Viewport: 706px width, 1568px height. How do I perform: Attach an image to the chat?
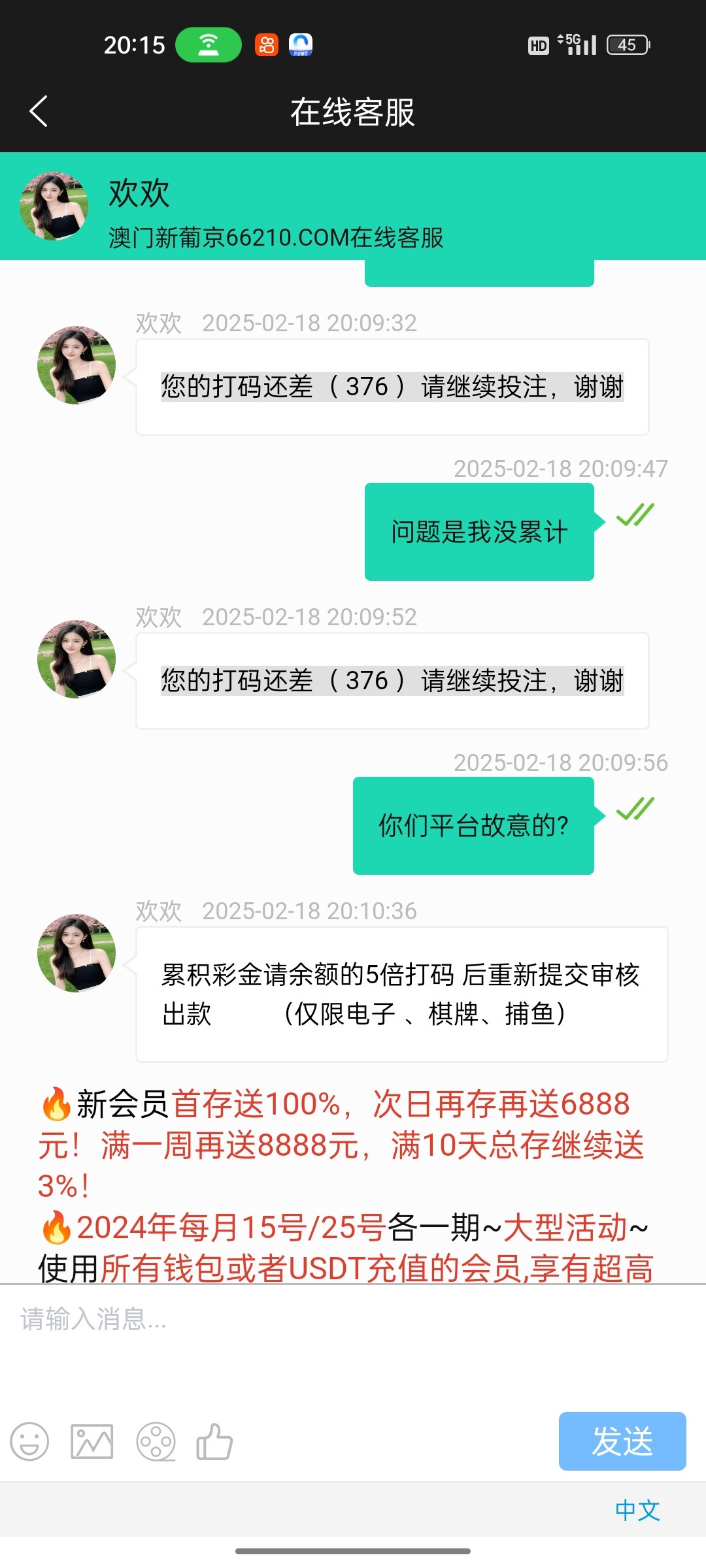click(x=92, y=1441)
